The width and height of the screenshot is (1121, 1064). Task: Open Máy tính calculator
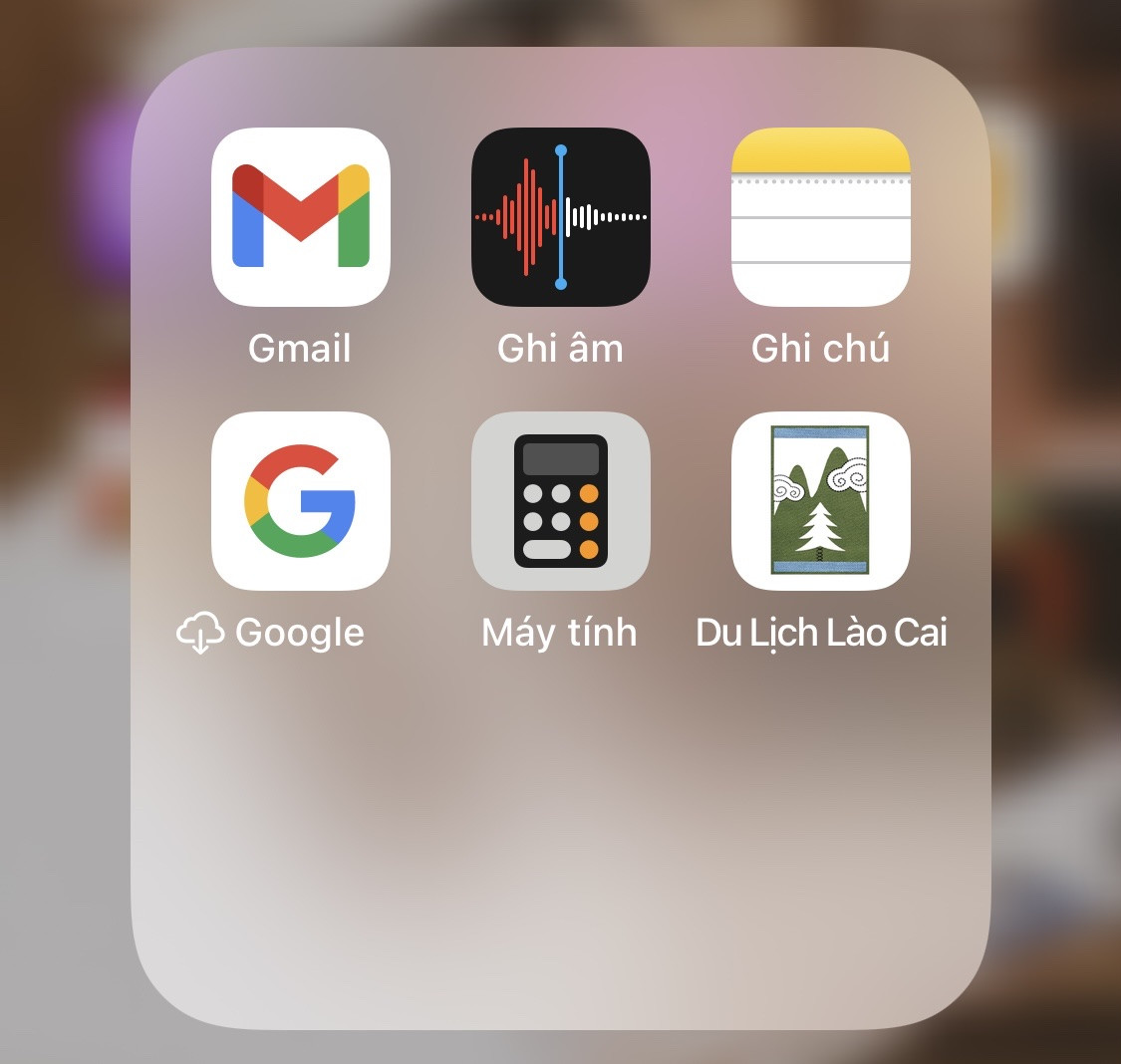click(560, 501)
